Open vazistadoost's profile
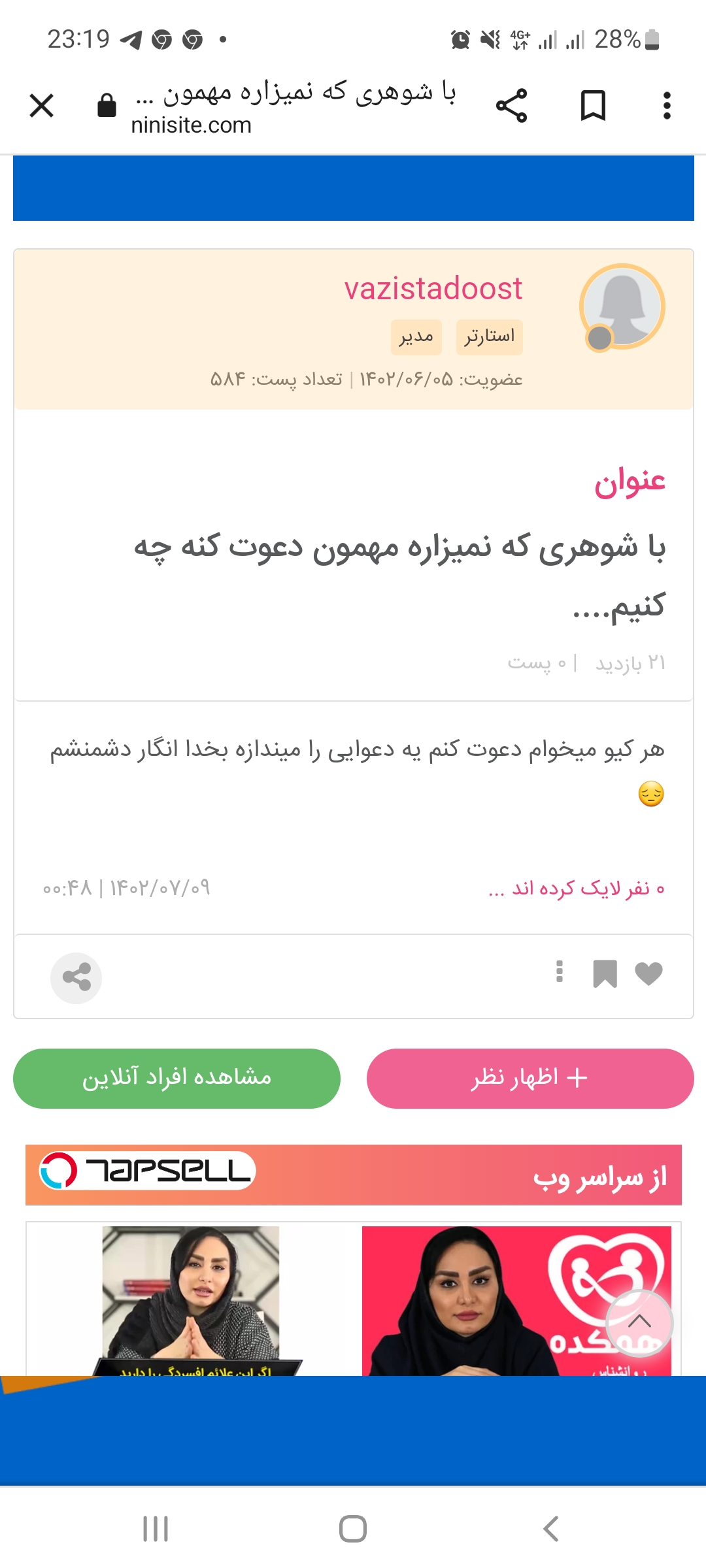706x1568 pixels. tap(433, 288)
